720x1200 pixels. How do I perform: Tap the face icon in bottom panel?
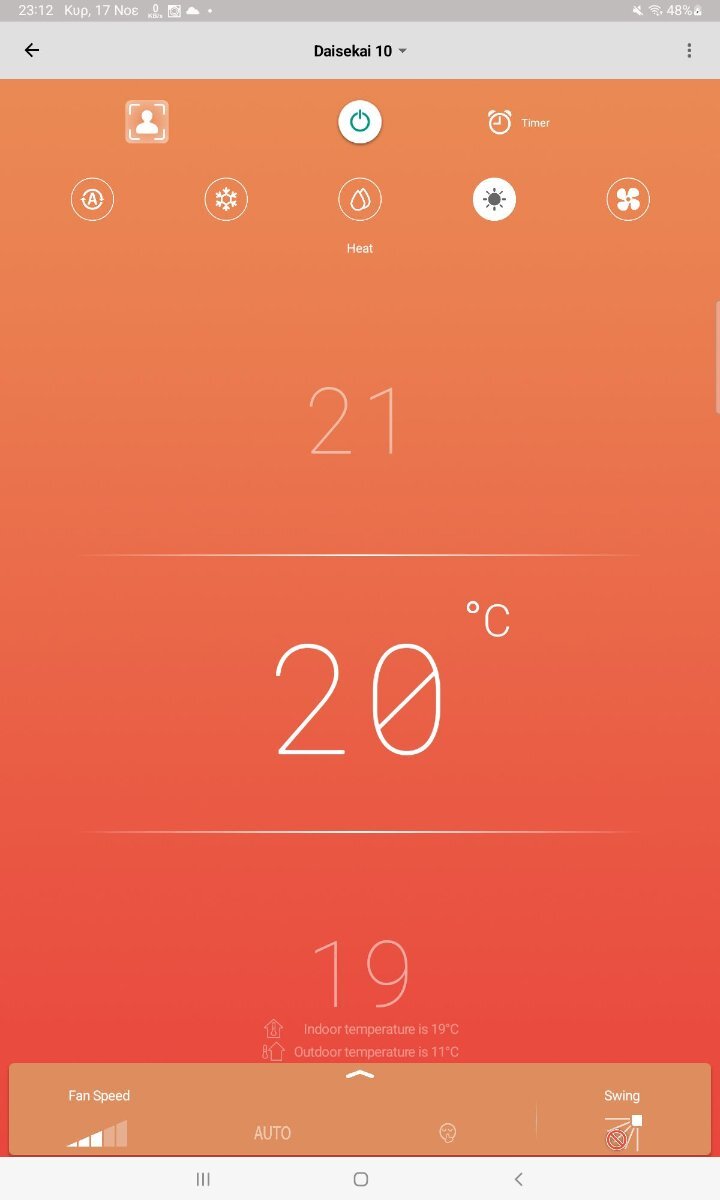point(447,1132)
